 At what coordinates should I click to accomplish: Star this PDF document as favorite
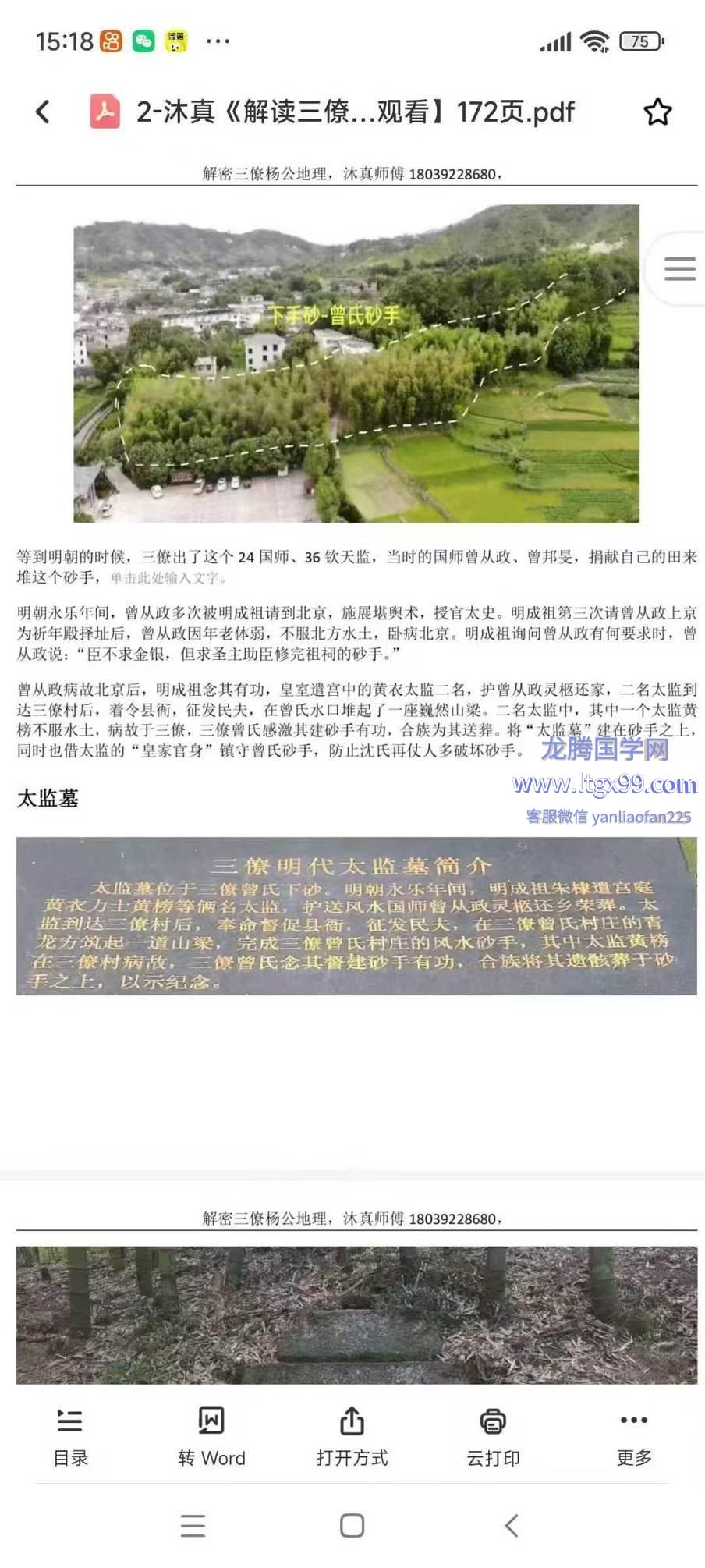[x=657, y=112]
